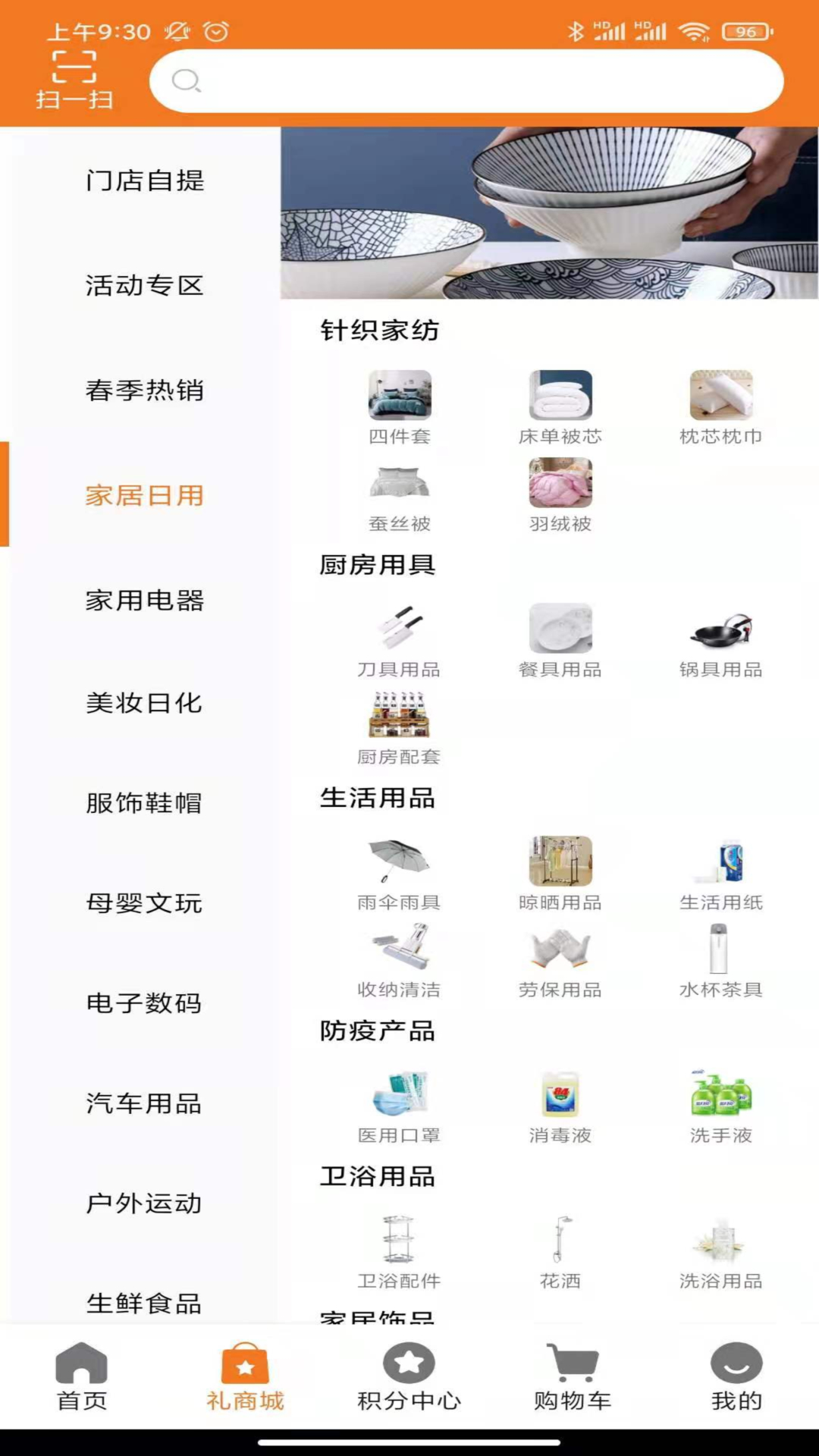Open the ceramic bowls banner image
Viewport: 819px width, 1456px height.
click(548, 212)
